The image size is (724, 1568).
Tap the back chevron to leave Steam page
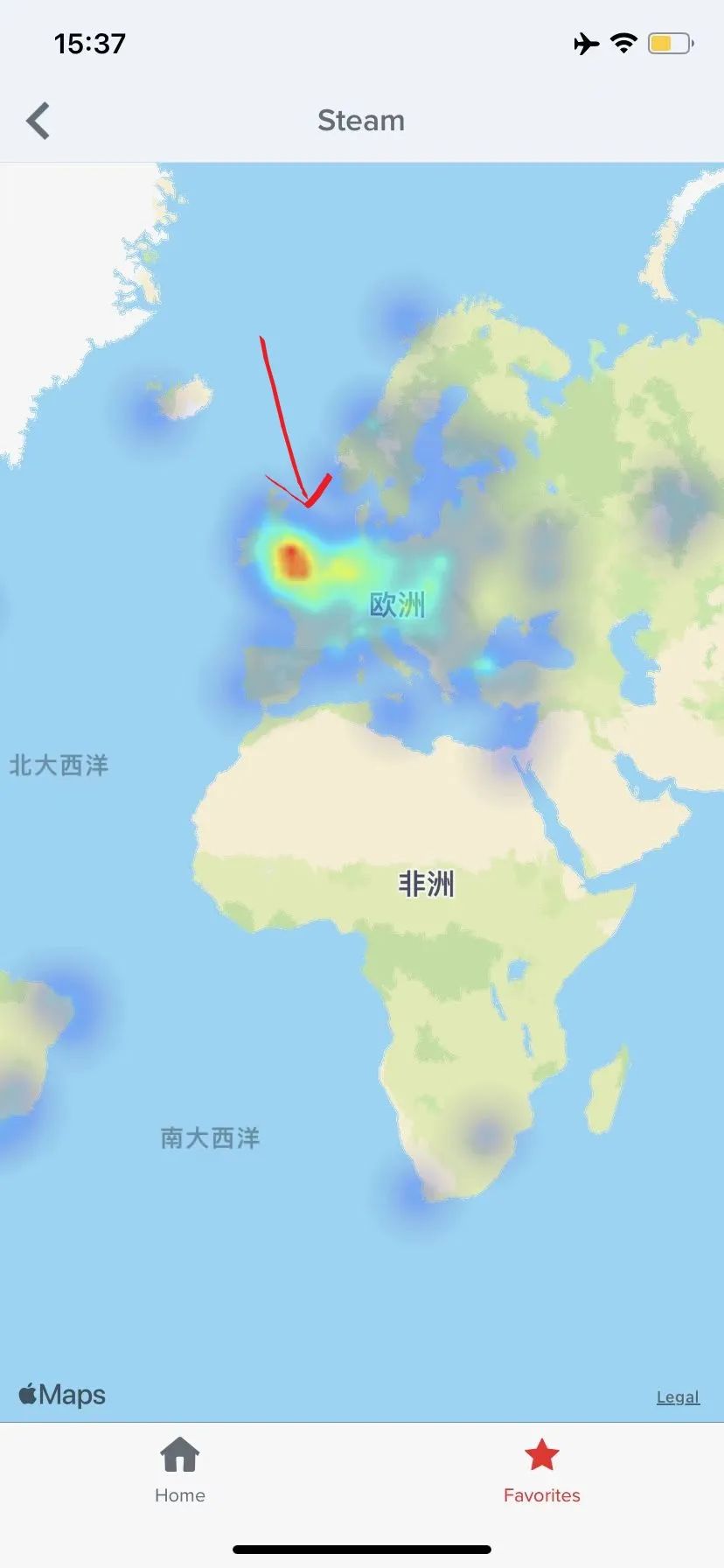38,120
